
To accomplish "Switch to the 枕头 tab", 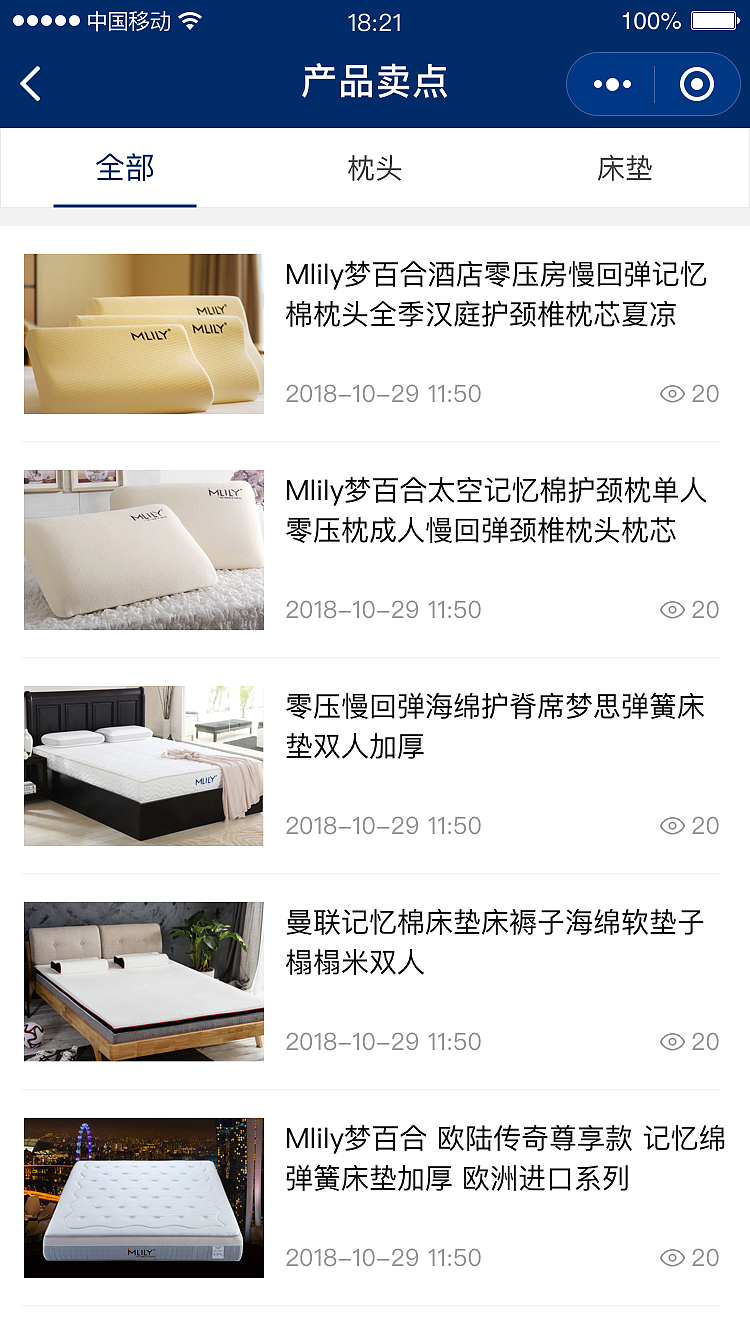I will (374, 168).
